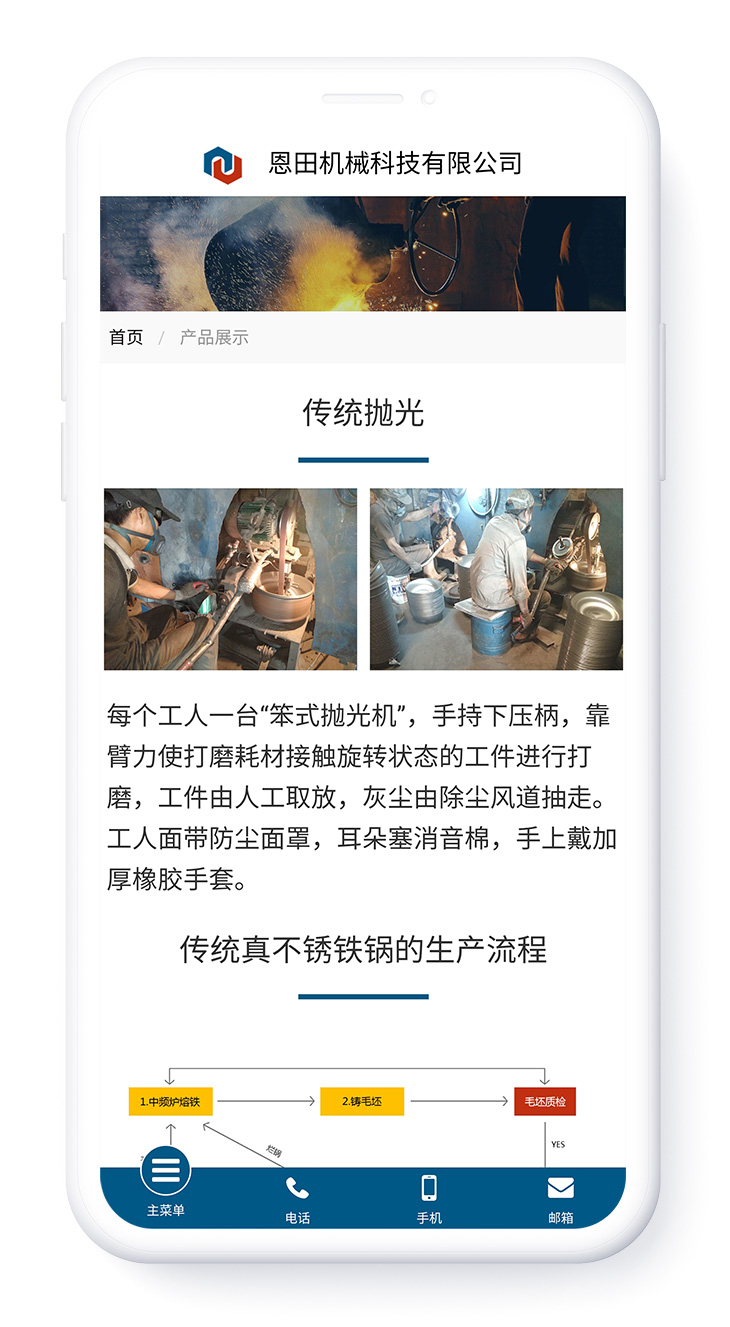Viewport: 730px width, 1327px height.
Task: Open 产品展示 in the breadcrumb
Action: point(214,338)
